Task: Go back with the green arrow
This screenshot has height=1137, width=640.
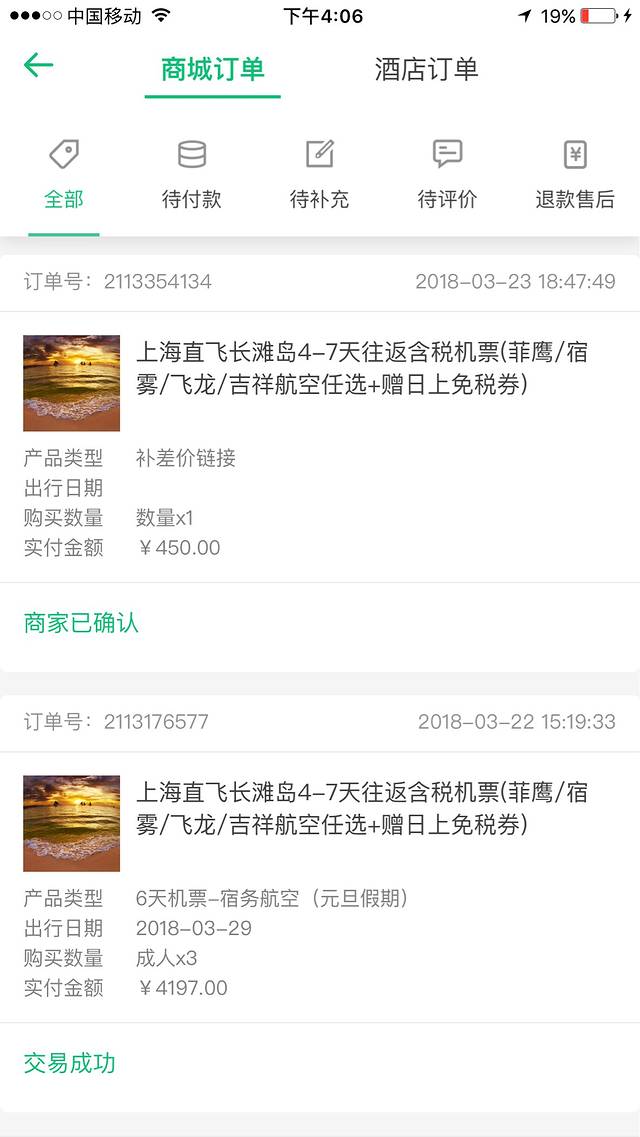Action: pos(38,66)
